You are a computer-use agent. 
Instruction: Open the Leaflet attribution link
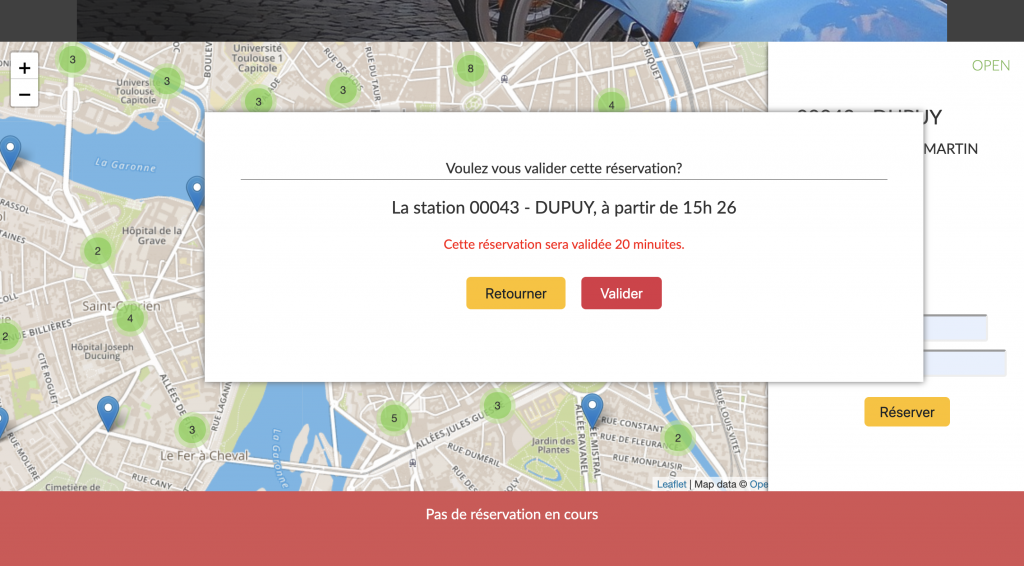(671, 484)
